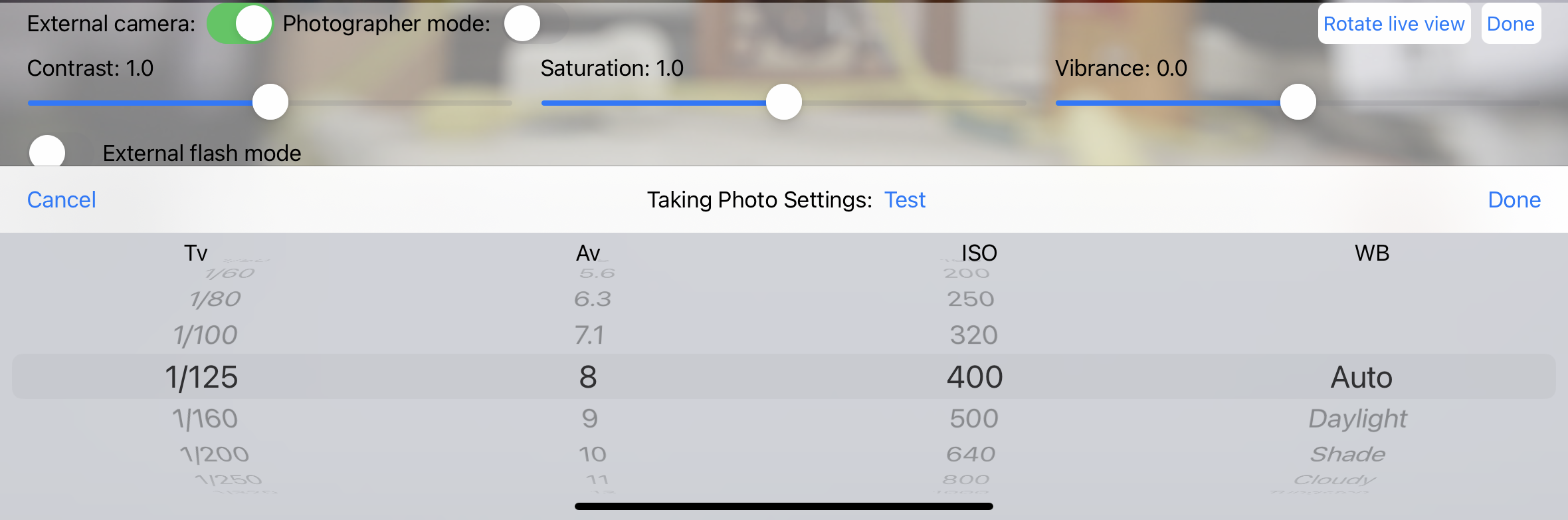Choose ISO 320

(x=973, y=335)
